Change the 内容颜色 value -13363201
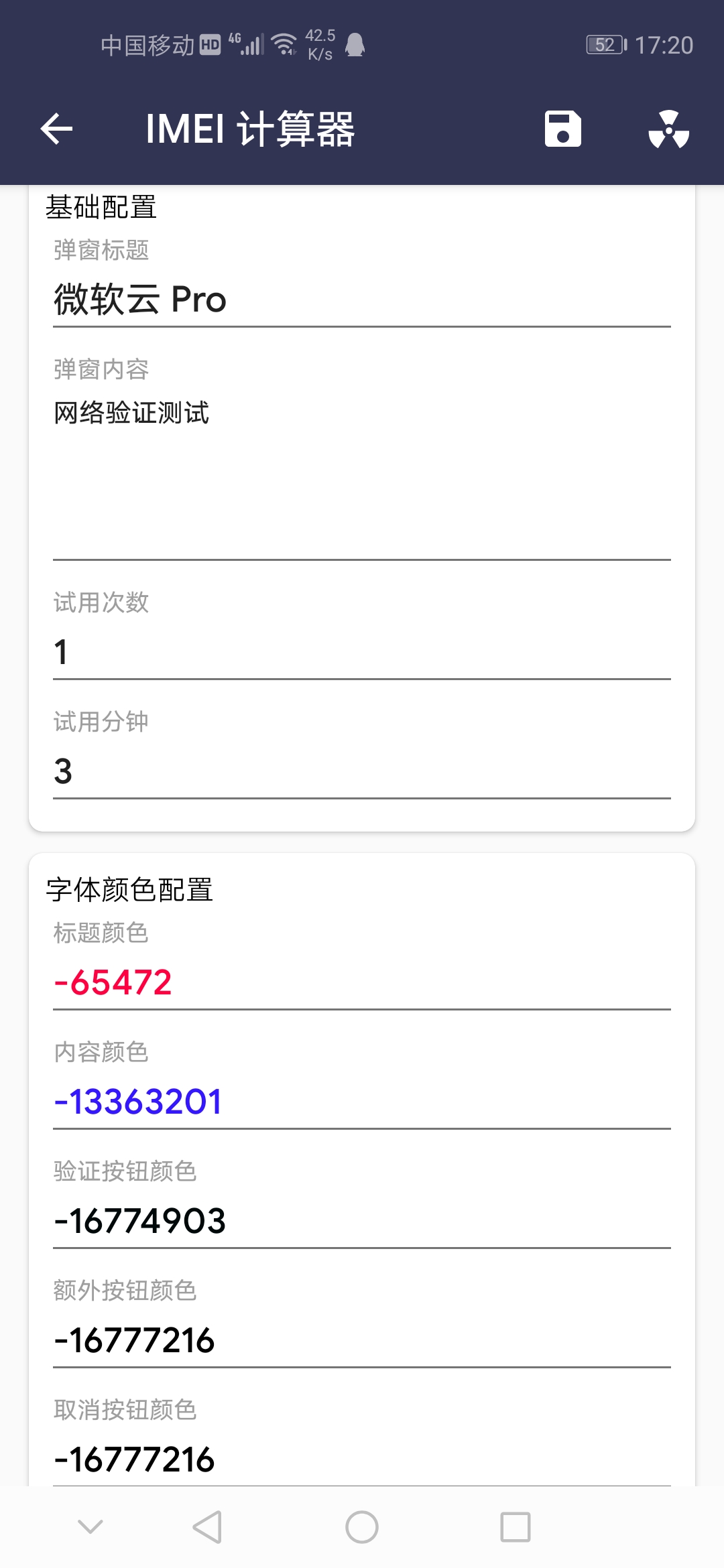 (x=362, y=1102)
